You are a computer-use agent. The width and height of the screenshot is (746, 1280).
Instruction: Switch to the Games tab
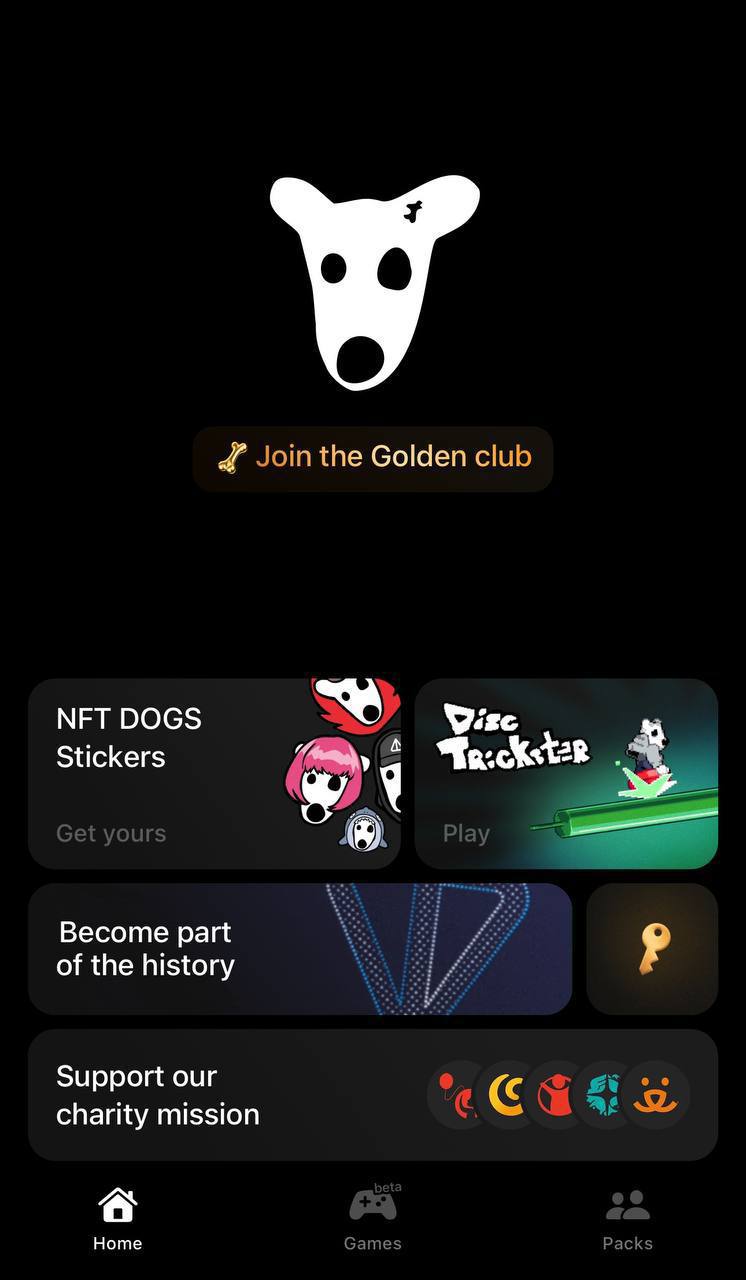[373, 1219]
